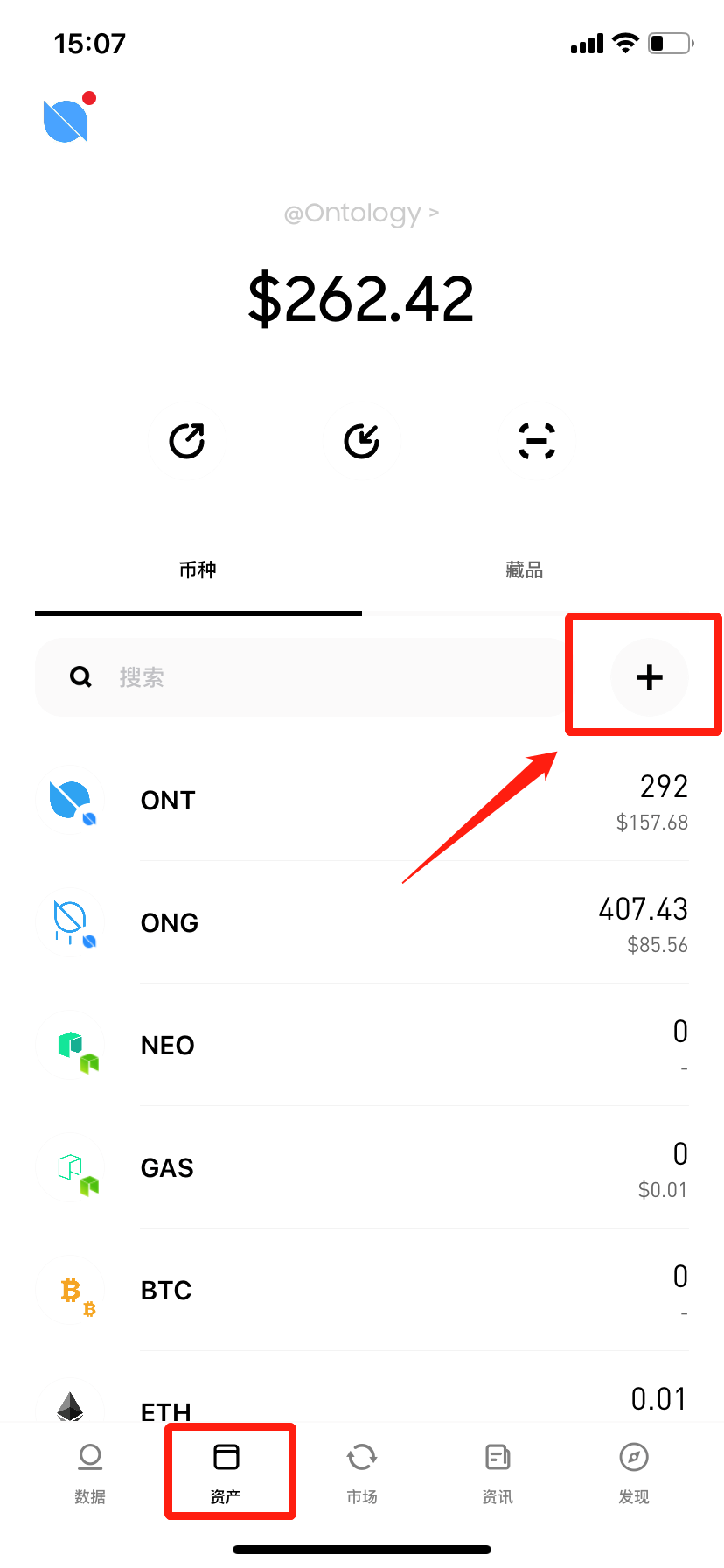Select the 资产 tab
This screenshot has height=1568, width=724.
tap(226, 1473)
